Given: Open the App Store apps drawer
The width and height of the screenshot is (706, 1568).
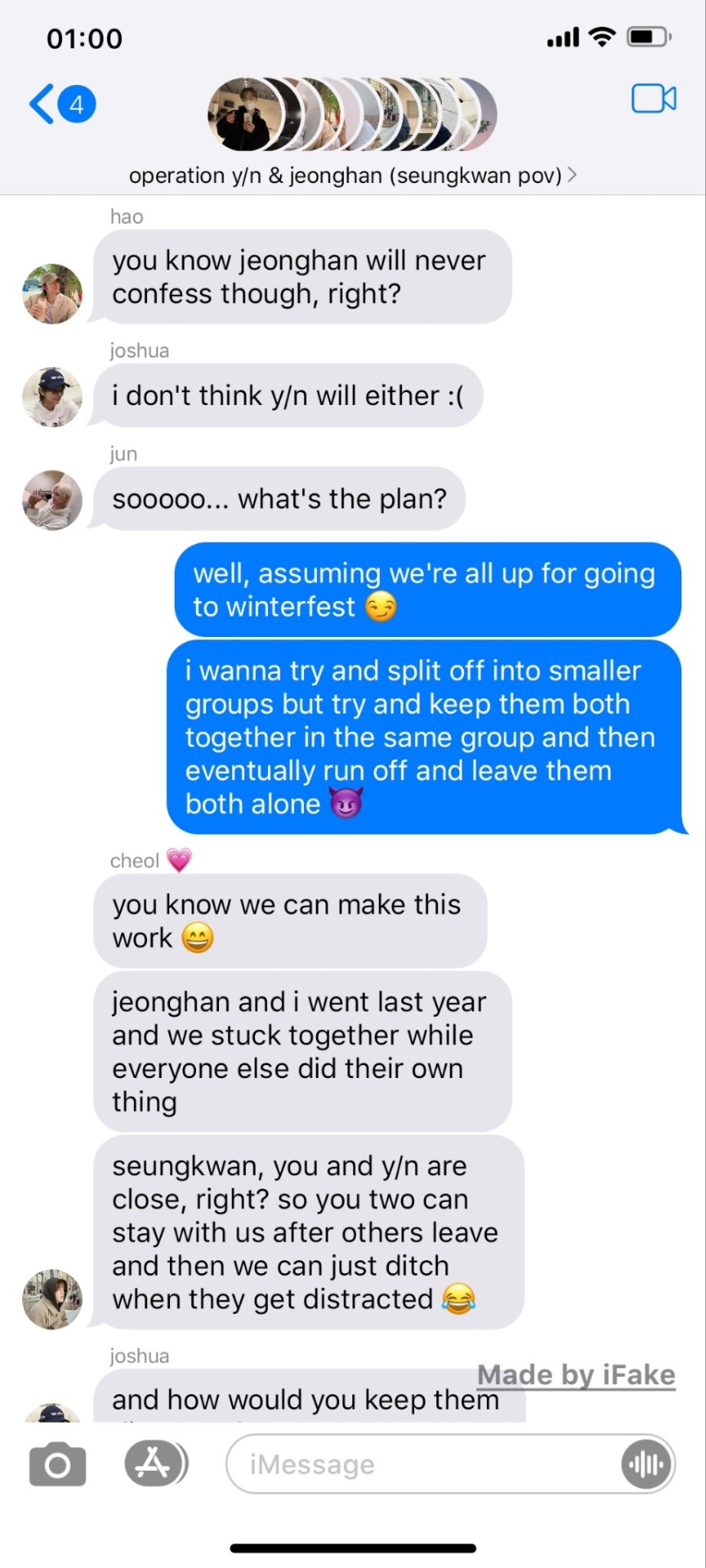Looking at the screenshot, I should (x=155, y=1463).
